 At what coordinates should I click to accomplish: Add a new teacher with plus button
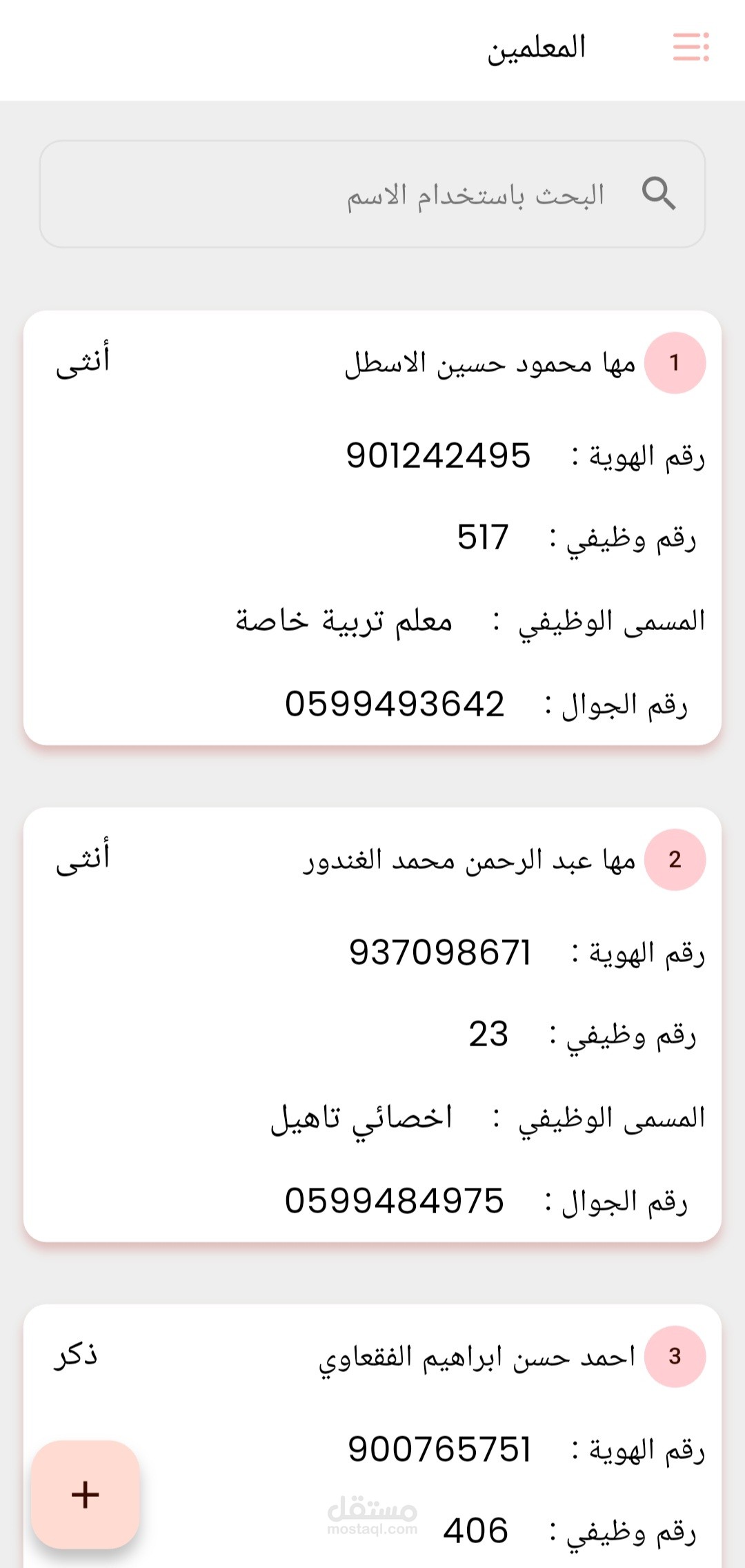coord(86,1495)
